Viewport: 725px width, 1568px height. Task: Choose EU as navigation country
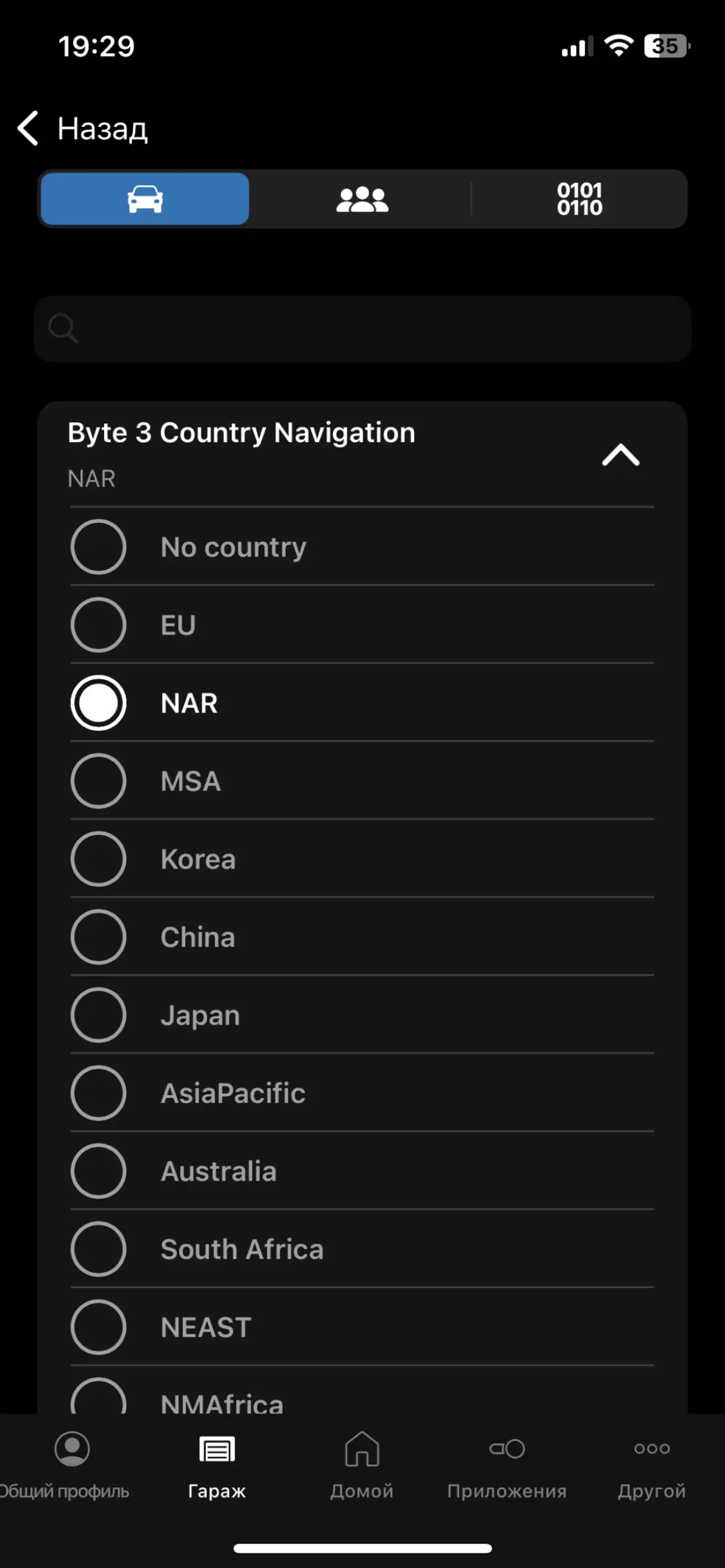pos(98,625)
